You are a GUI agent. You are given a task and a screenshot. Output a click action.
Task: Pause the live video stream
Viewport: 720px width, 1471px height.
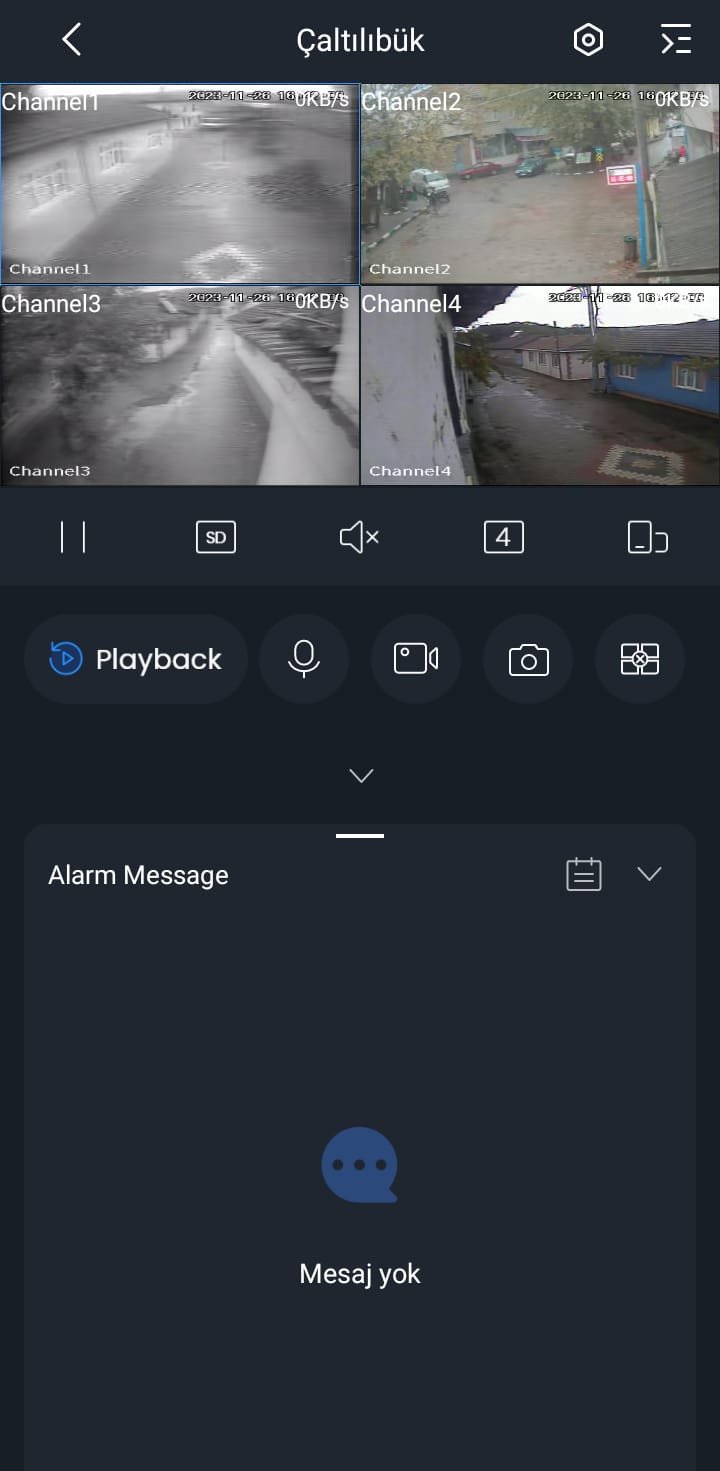coord(73,537)
